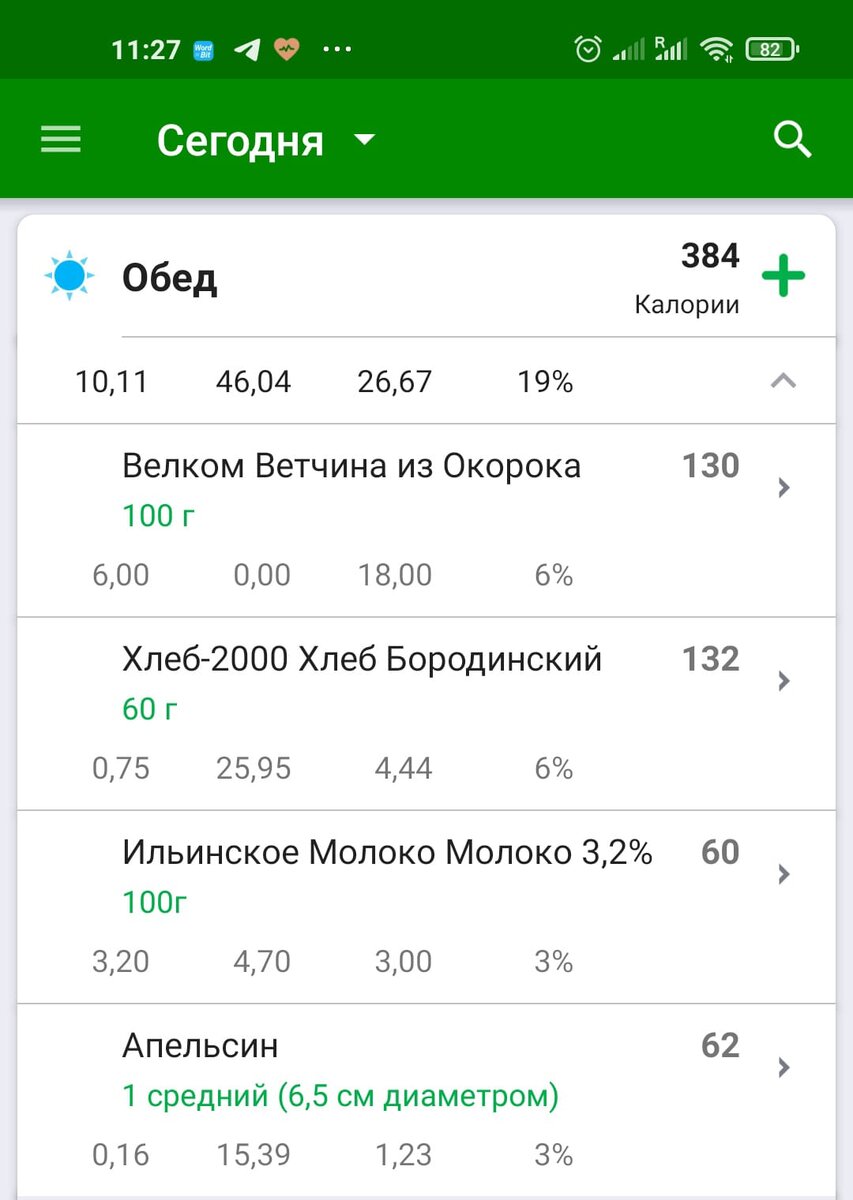
Task: Tap the sun icon next to Обед
Action: pyautogui.click(x=68, y=274)
